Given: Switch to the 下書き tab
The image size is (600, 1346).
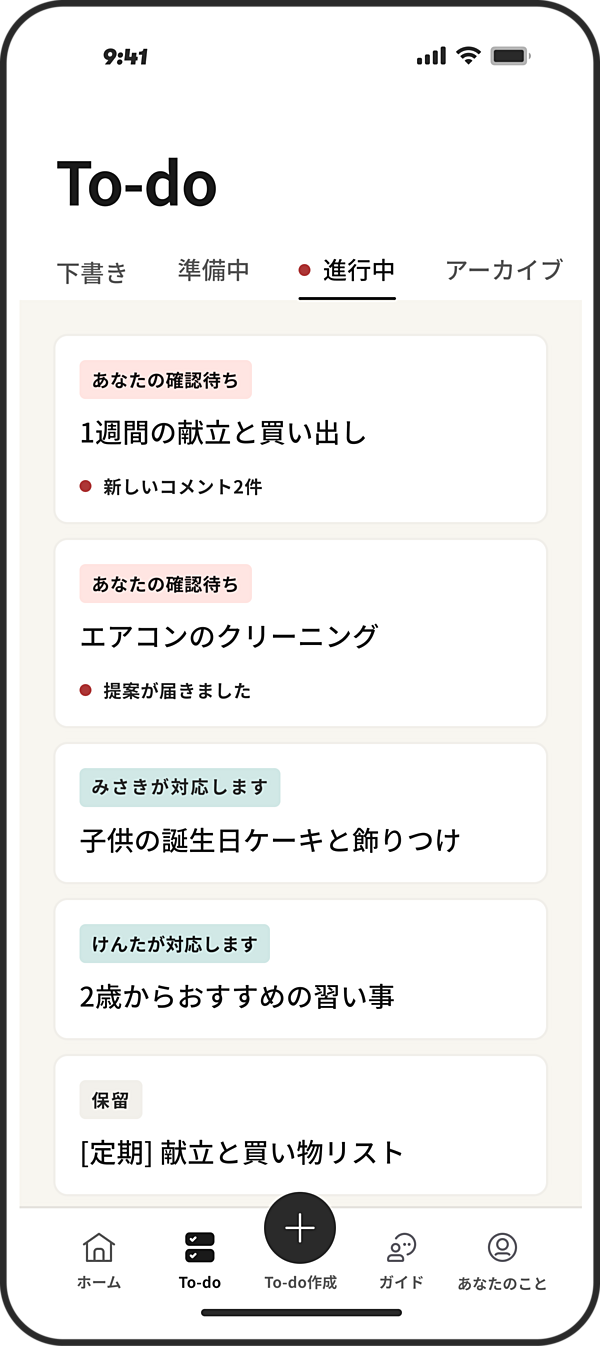Looking at the screenshot, I should (x=92, y=271).
